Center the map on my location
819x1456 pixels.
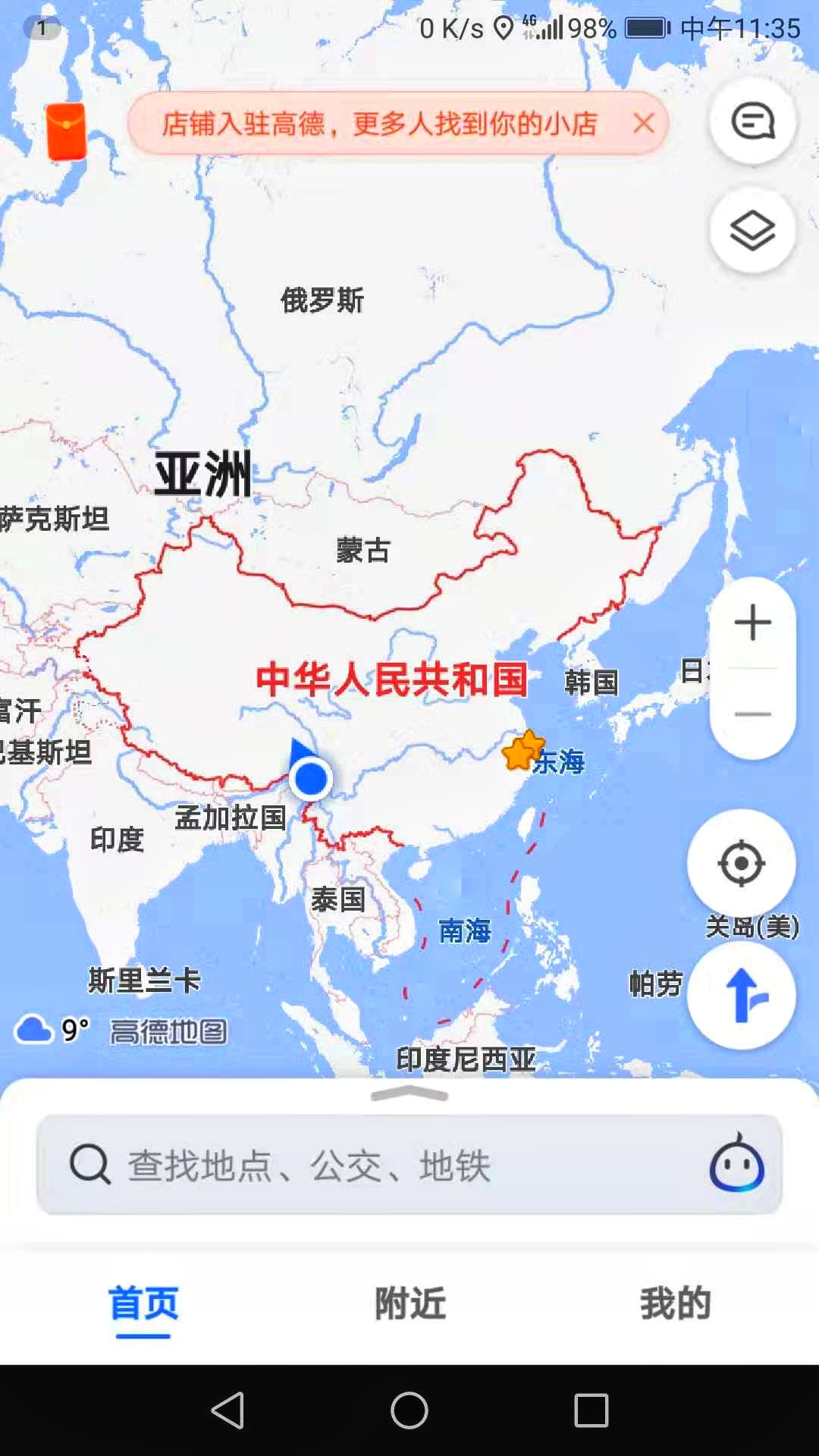click(741, 863)
